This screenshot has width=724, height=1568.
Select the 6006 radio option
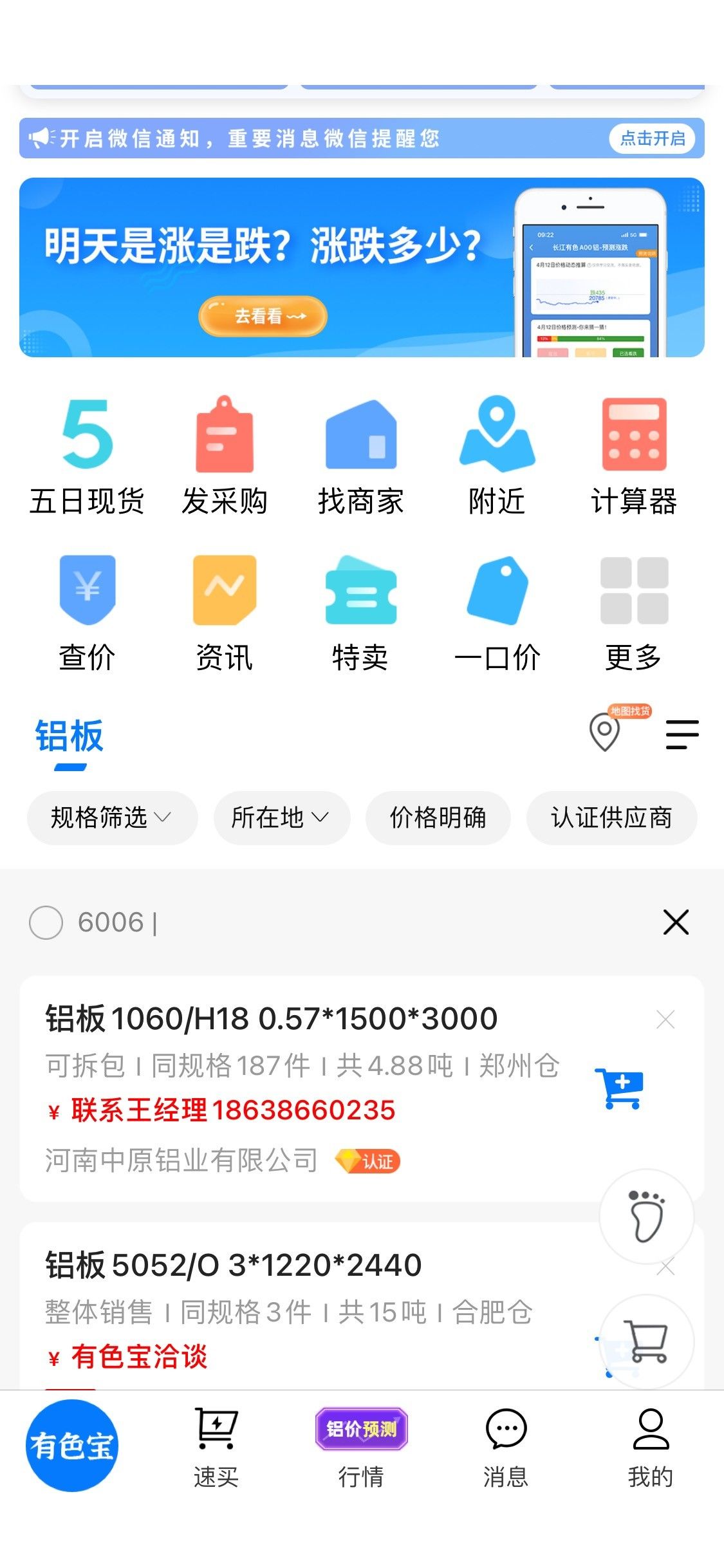[x=46, y=922]
